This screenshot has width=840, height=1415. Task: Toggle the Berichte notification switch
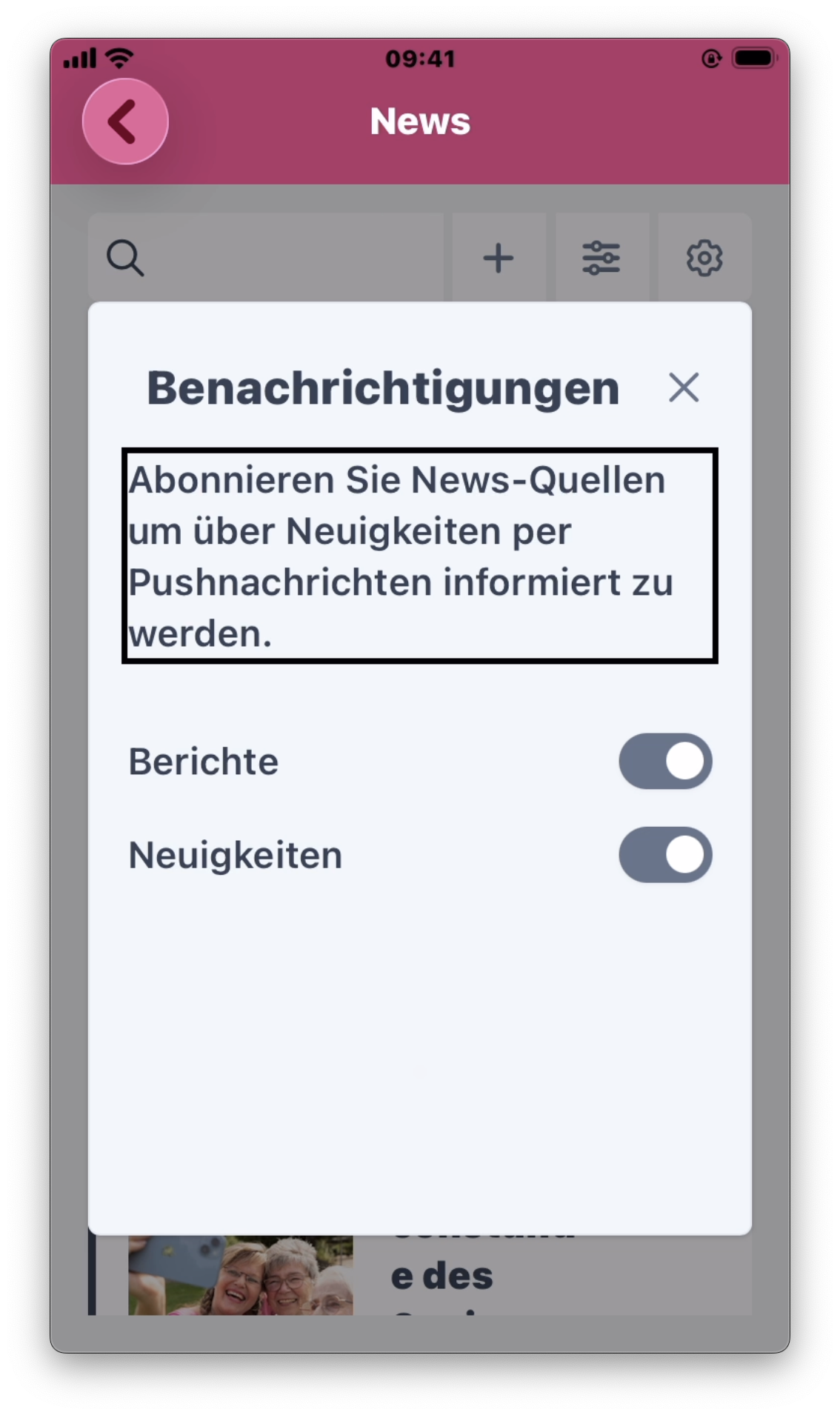point(665,762)
